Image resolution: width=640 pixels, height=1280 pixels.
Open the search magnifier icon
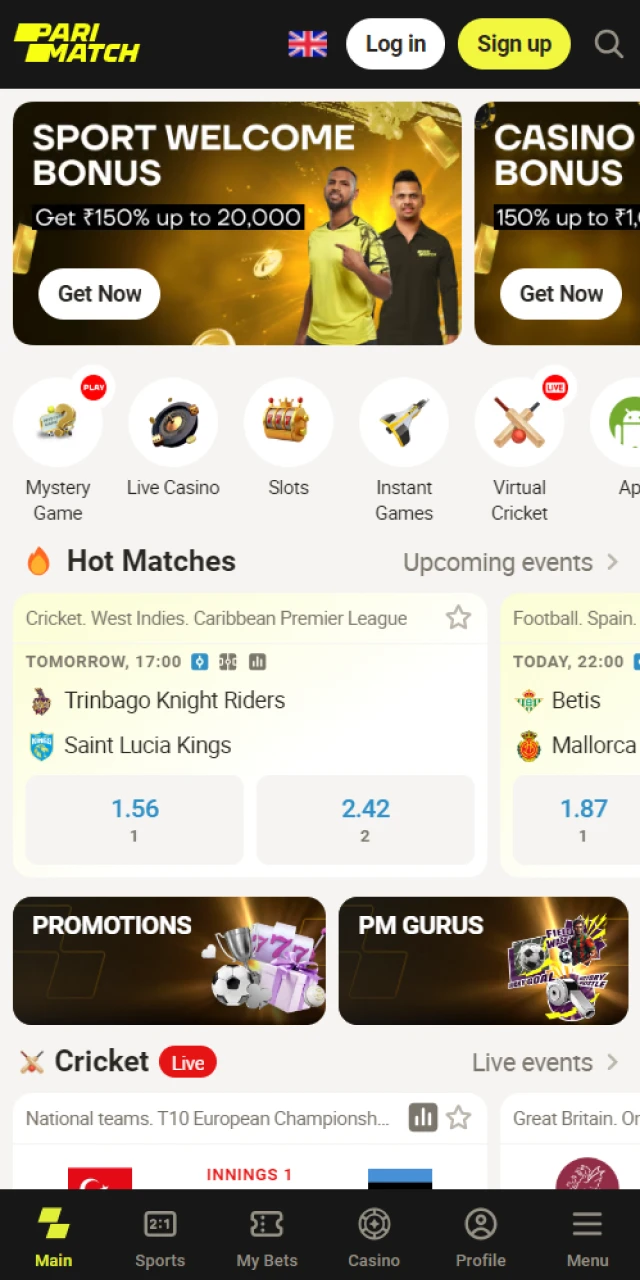[x=608, y=44]
